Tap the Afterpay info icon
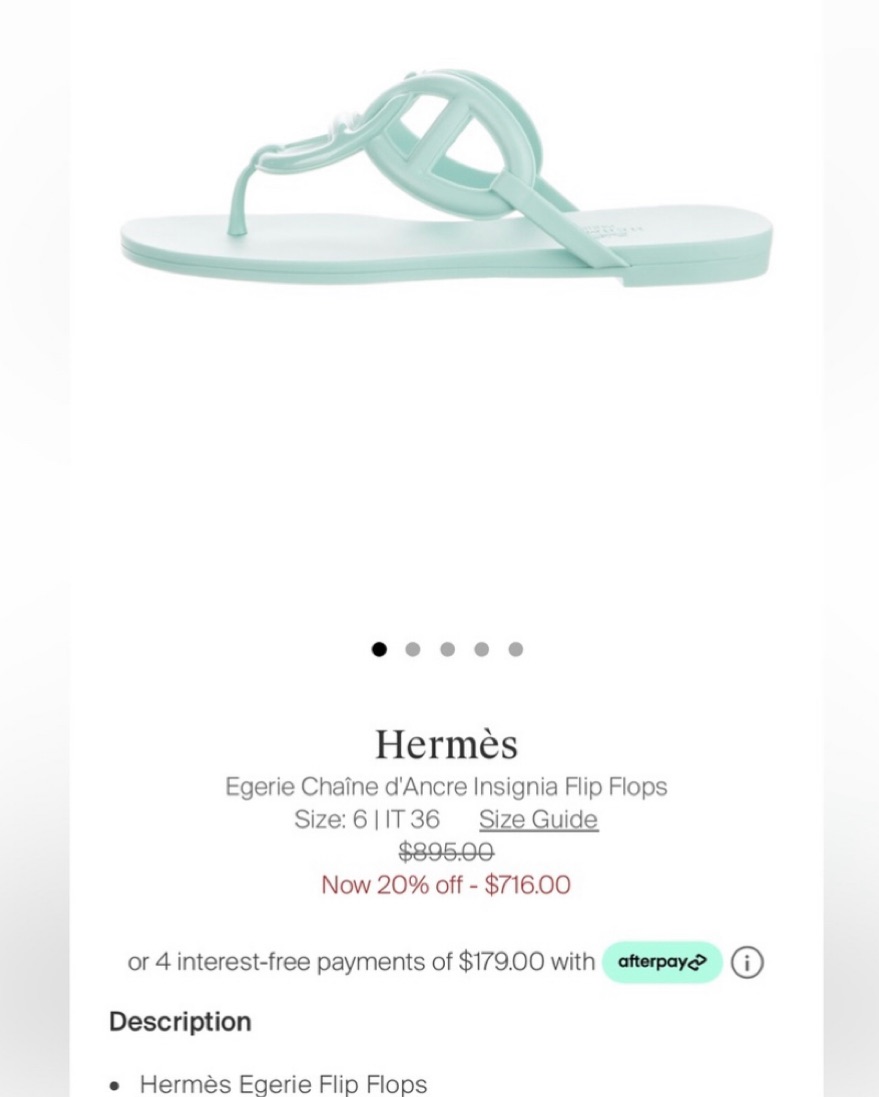The width and height of the screenshot is (879, 1097). (x=747, y=963)
